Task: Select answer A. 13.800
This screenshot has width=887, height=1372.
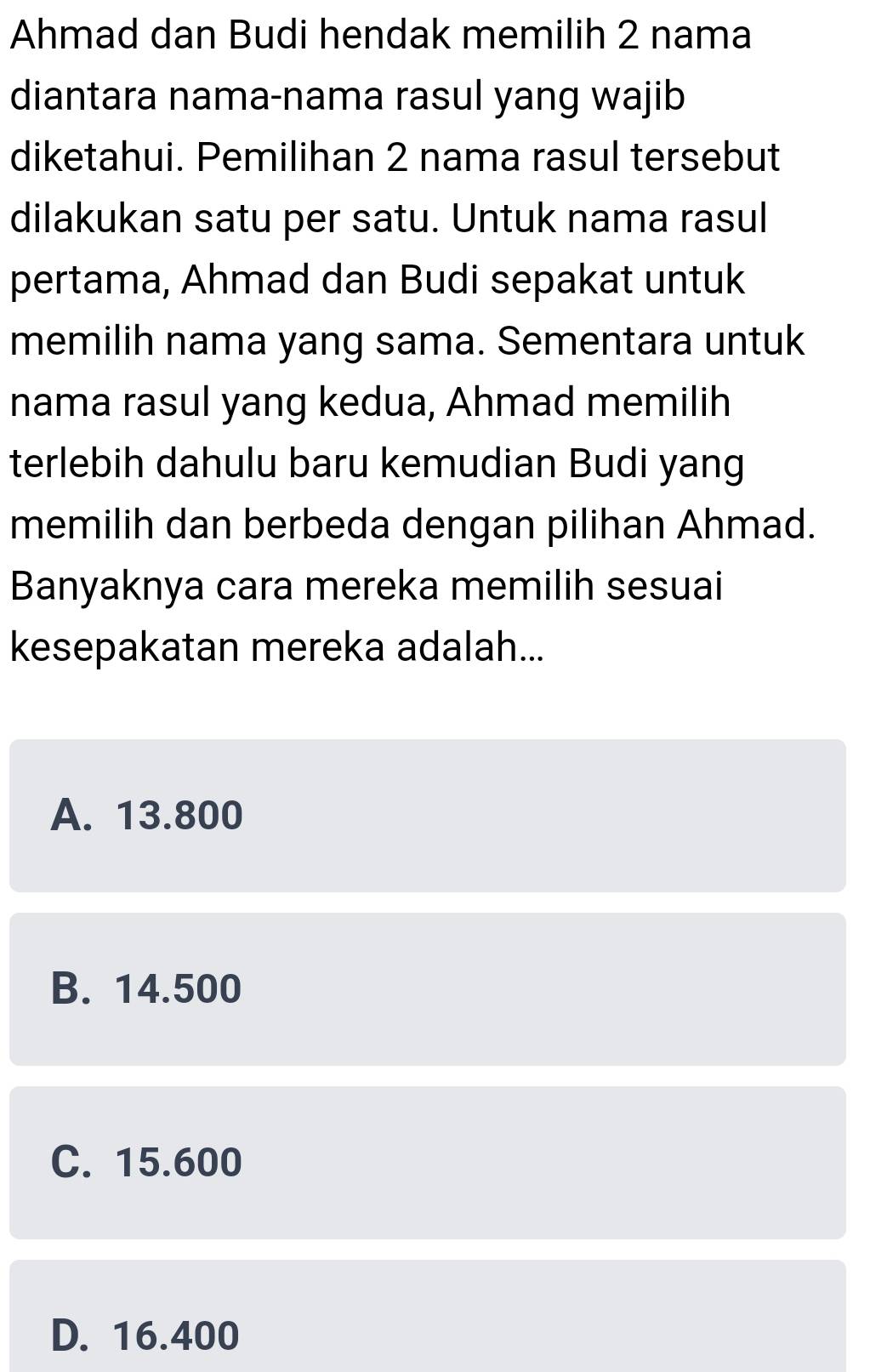Action: pos(427,815)
